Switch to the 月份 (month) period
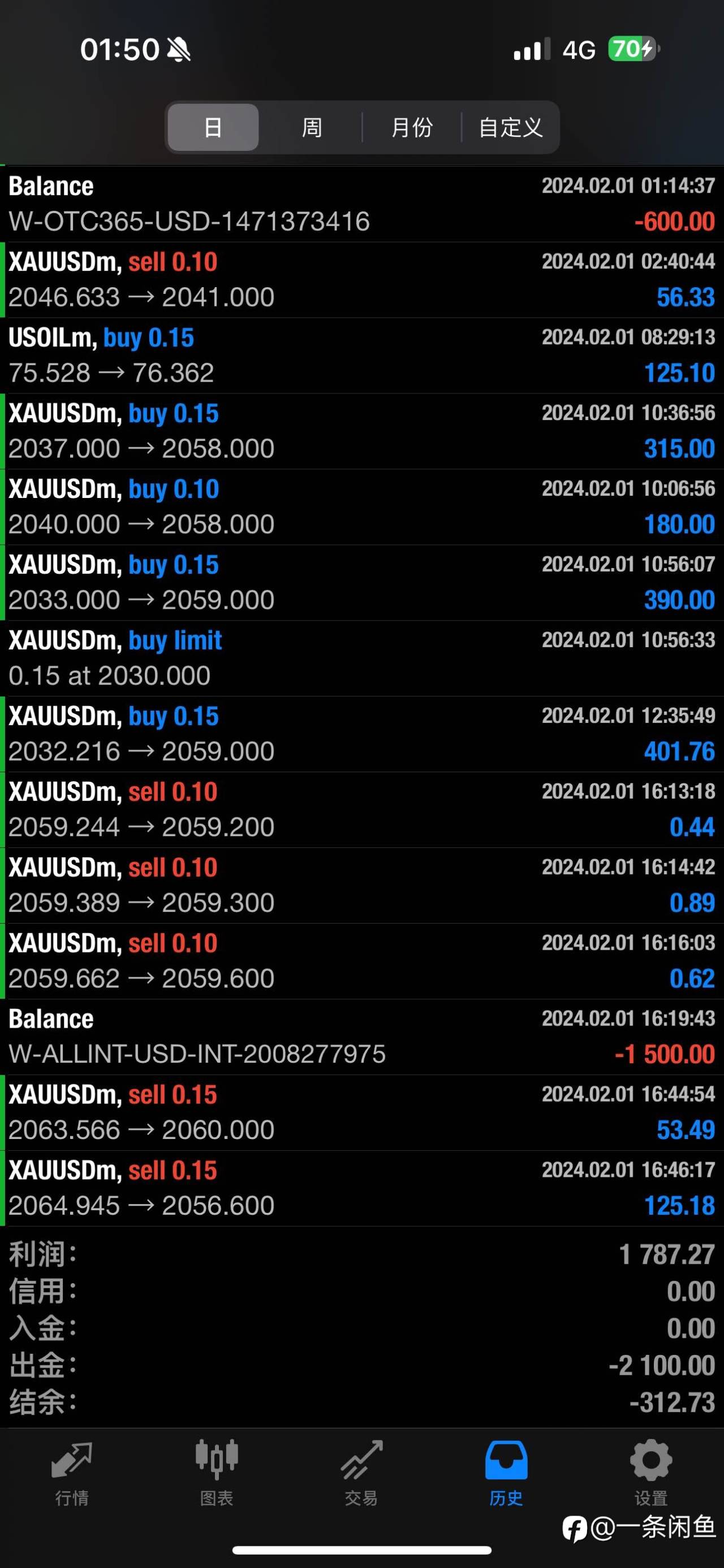 [x=412, y=127]
